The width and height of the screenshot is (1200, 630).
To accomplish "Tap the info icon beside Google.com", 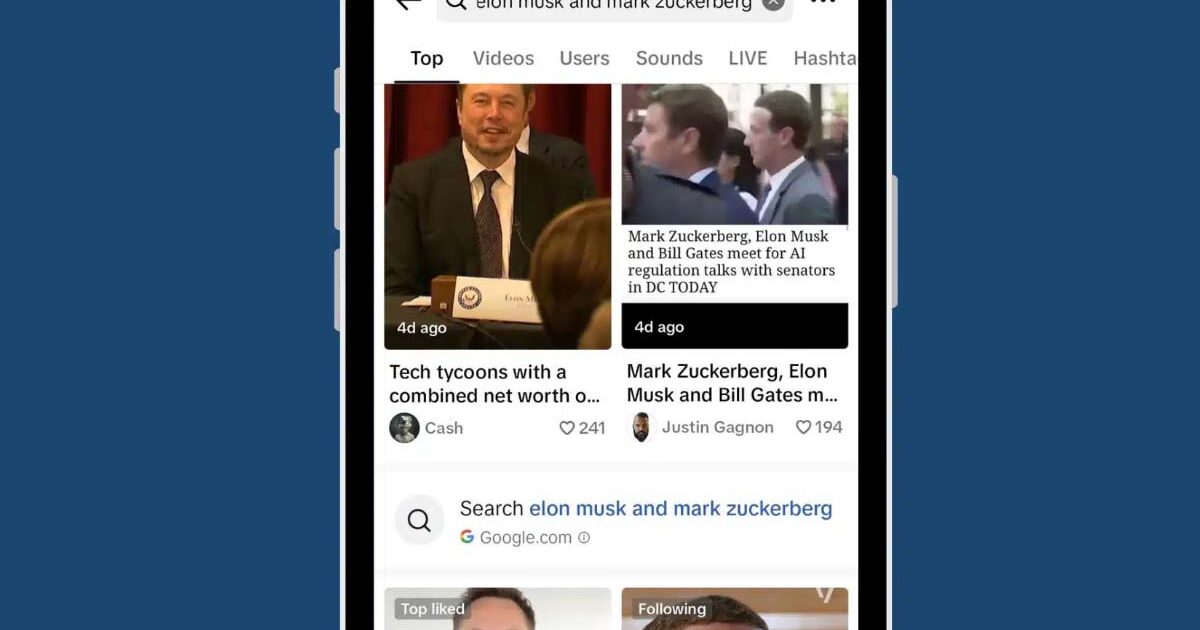I will tap(584, 538).
